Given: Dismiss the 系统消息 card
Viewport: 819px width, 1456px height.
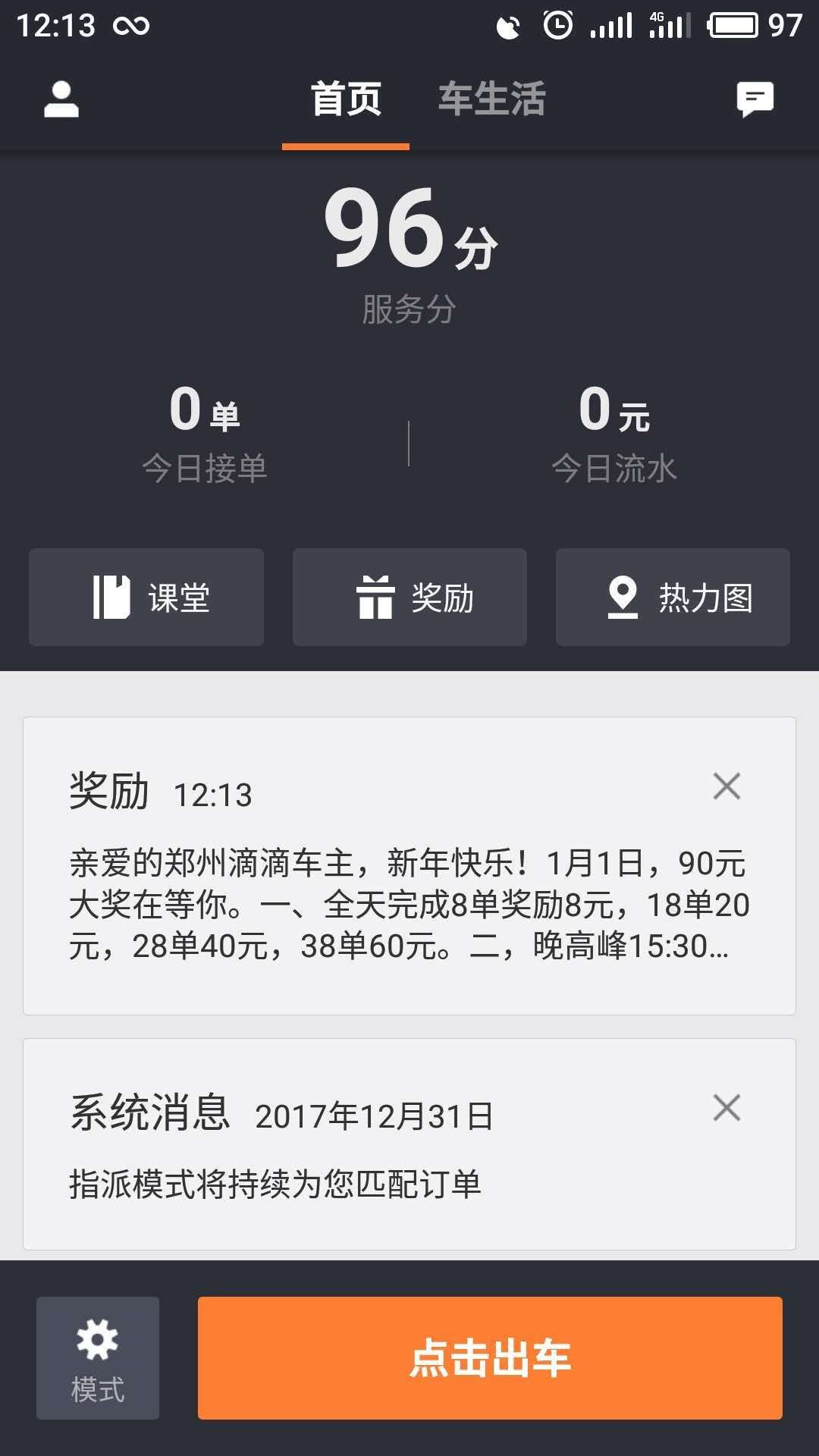Looking at the screenshot, I should pos(726,1108).
